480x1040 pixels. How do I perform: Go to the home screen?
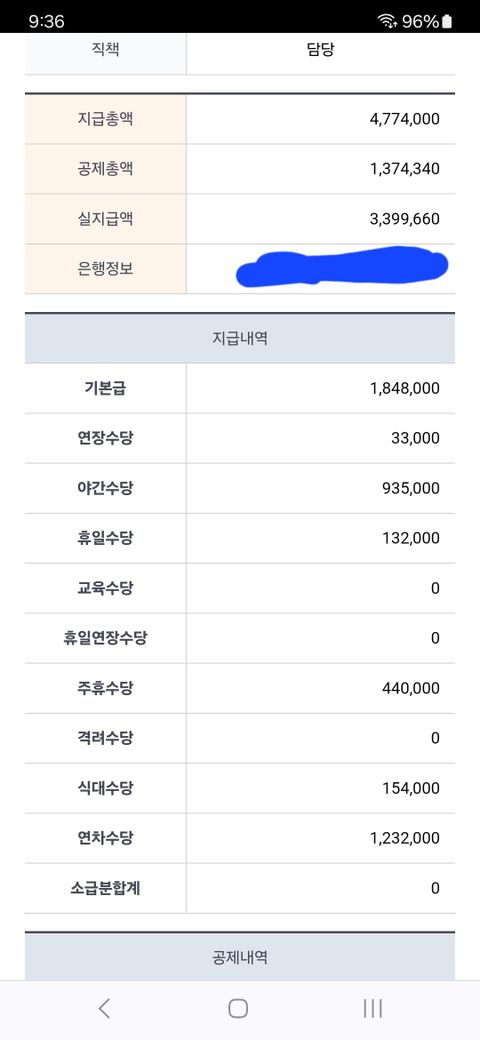[238, 1008]
